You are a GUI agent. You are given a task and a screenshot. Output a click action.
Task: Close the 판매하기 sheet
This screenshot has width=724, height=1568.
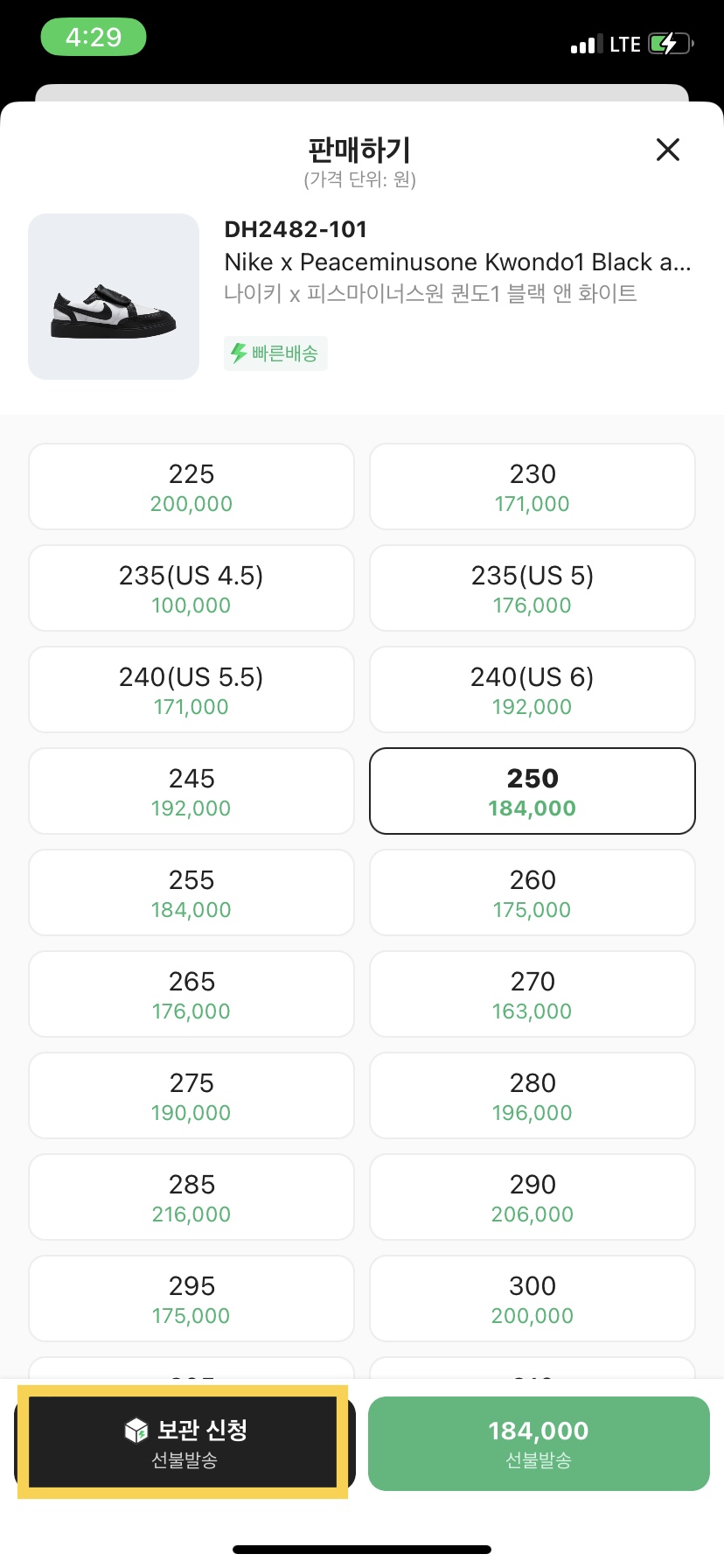click(668, 150)
